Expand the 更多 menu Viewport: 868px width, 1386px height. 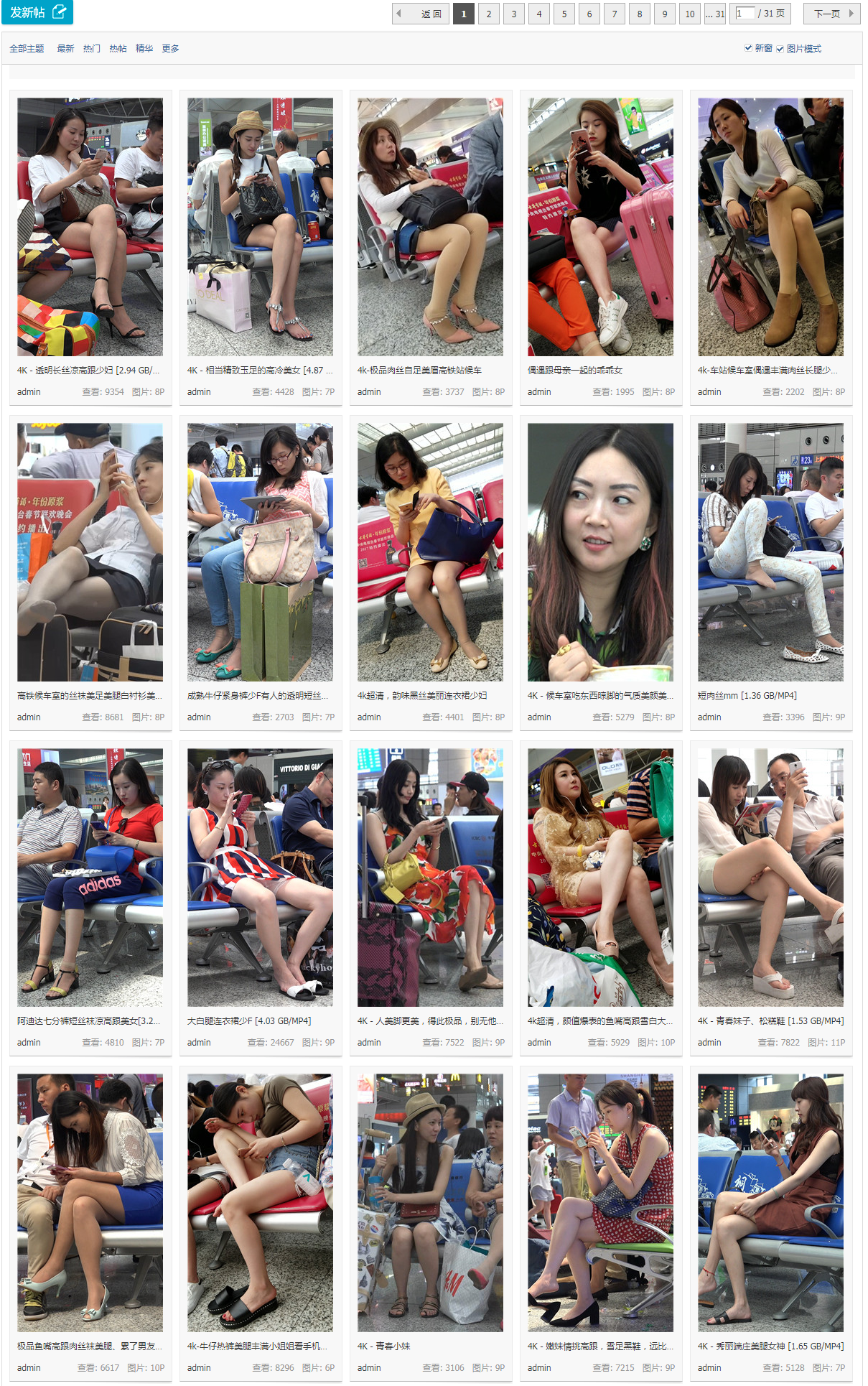(170, 49)
